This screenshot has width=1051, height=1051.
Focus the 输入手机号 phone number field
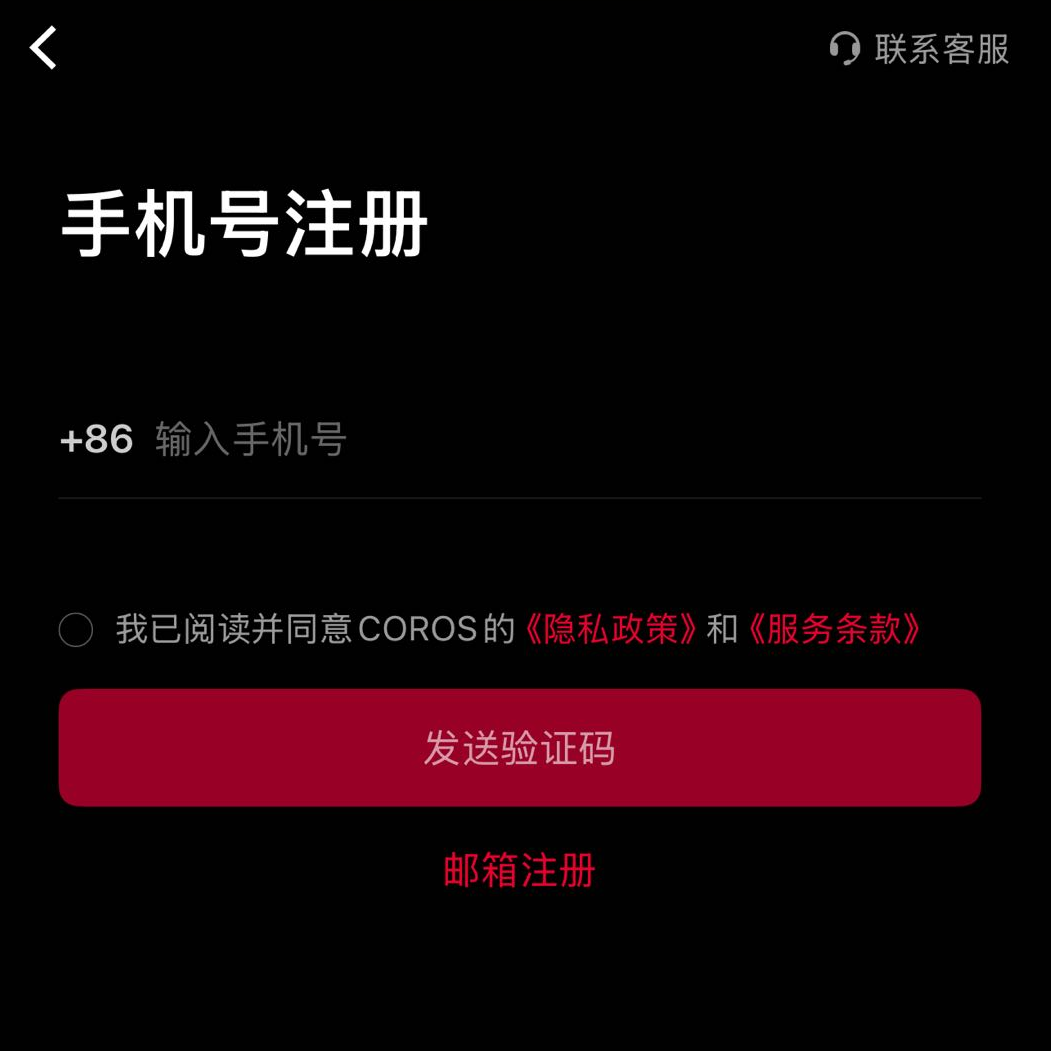click(x=560, y=440)
